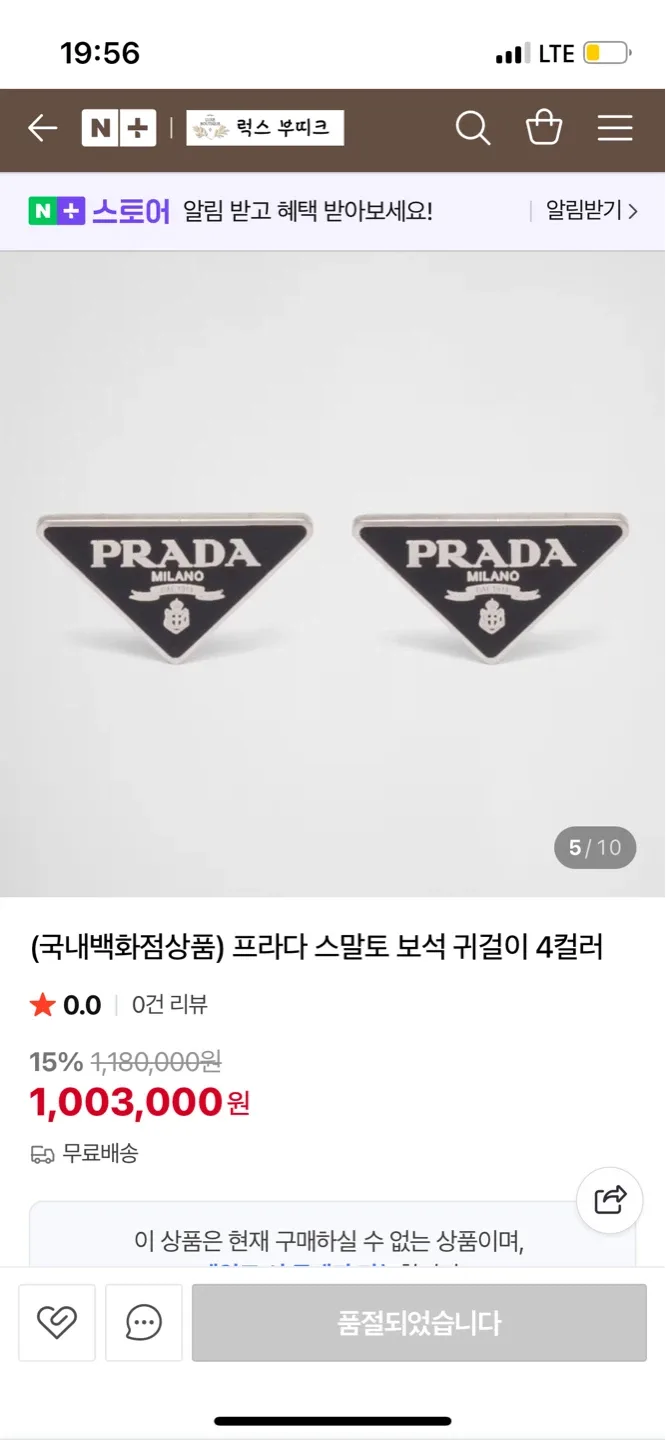
Task: Share this product
Action: [x=610, y=1198]
